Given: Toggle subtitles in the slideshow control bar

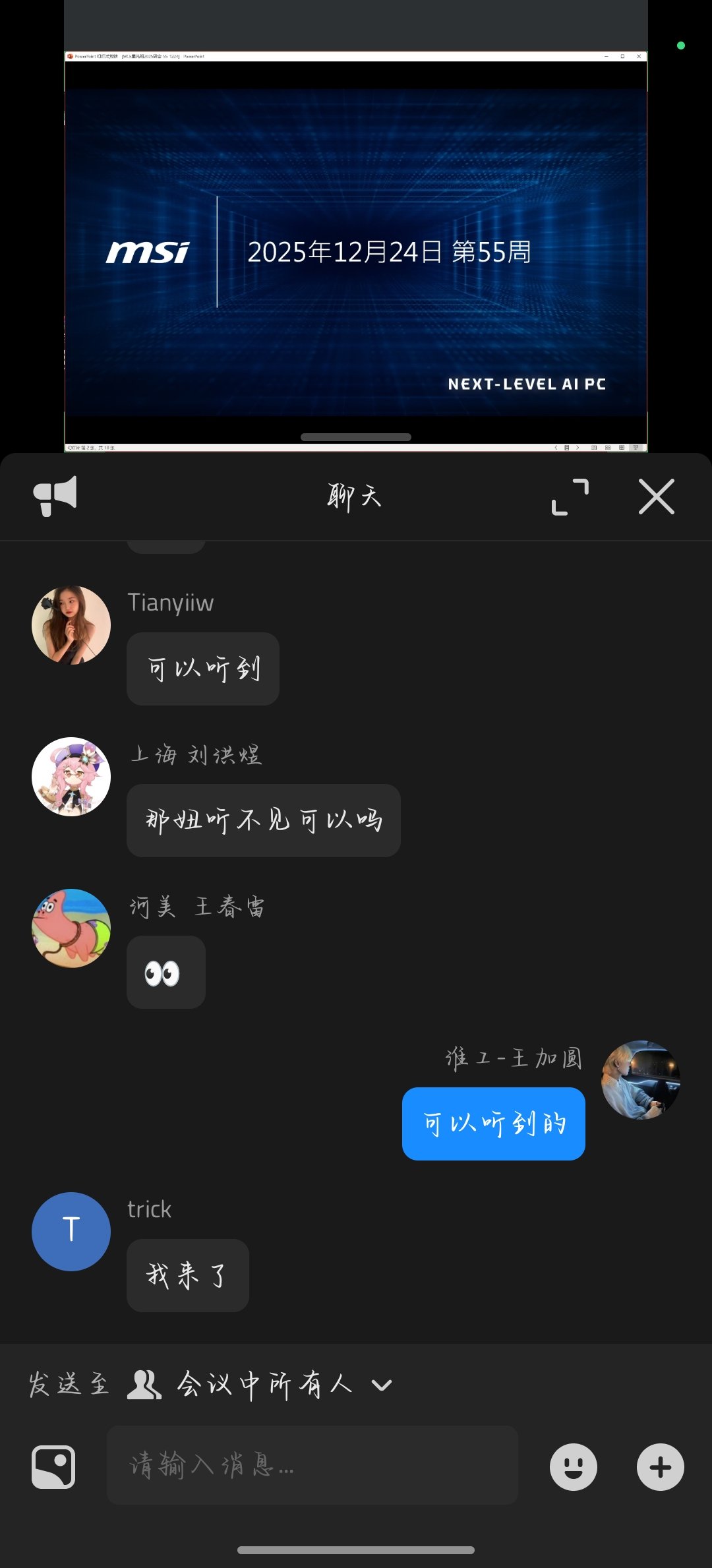Looking at the screenshot, I should (622, 447).
